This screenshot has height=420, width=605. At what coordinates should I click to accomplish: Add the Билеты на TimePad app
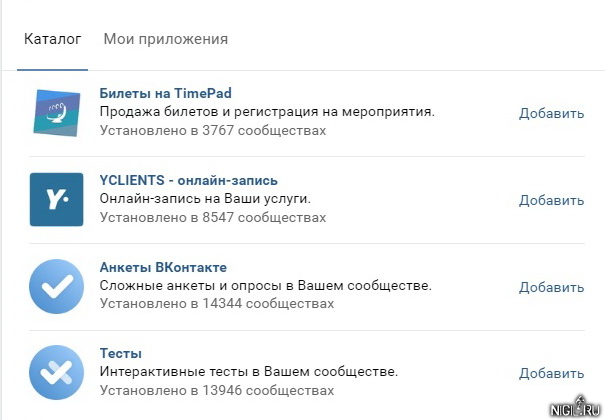pyautogui.click(x=551, y=113)
